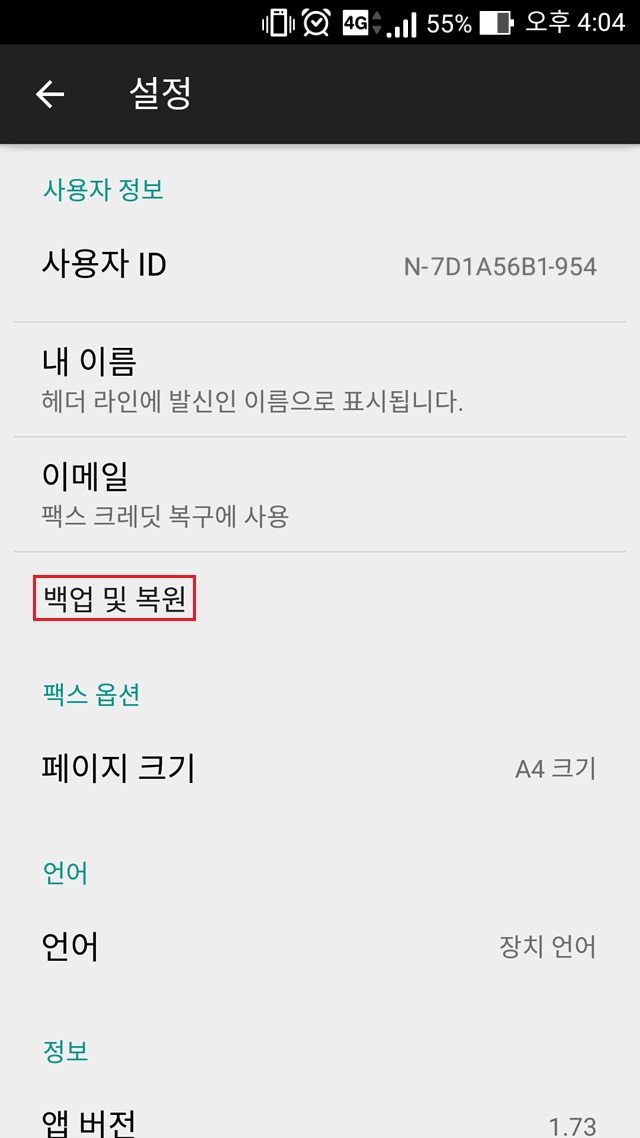Open the 이메일 setting
Image resolution: width=640 pixels, height=1138 pixels.
[320, 494]
